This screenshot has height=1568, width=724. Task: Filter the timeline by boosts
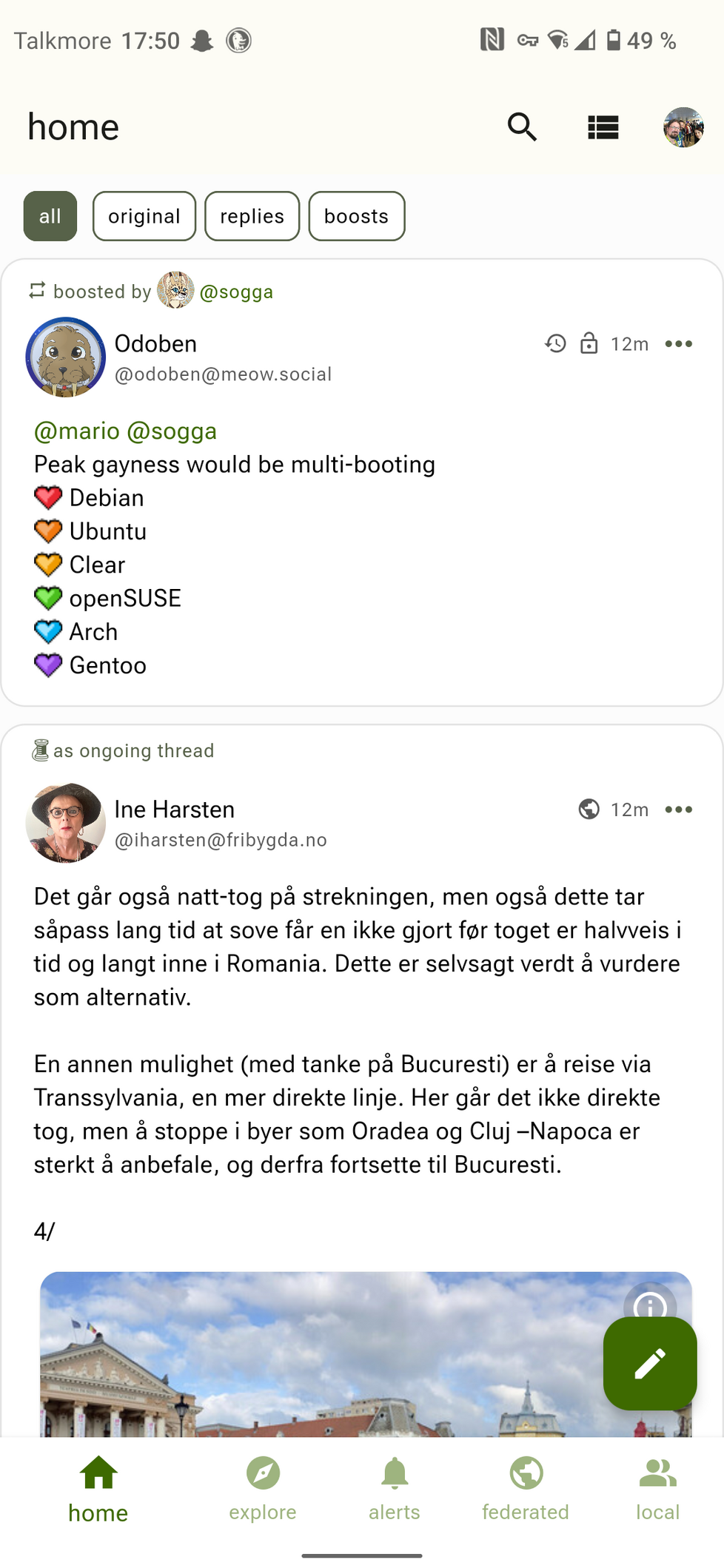356,216
